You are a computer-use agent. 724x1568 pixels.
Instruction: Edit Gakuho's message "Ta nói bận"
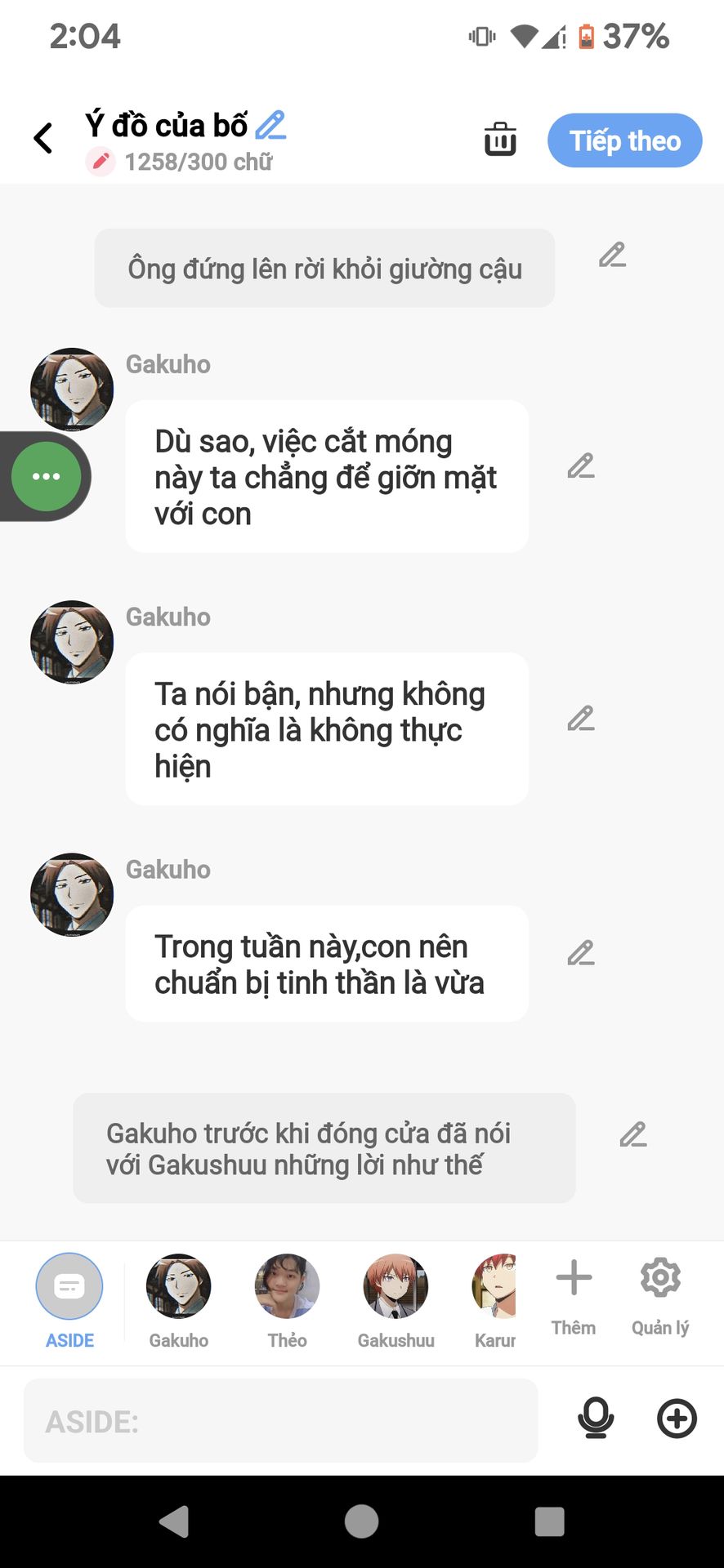581,719
